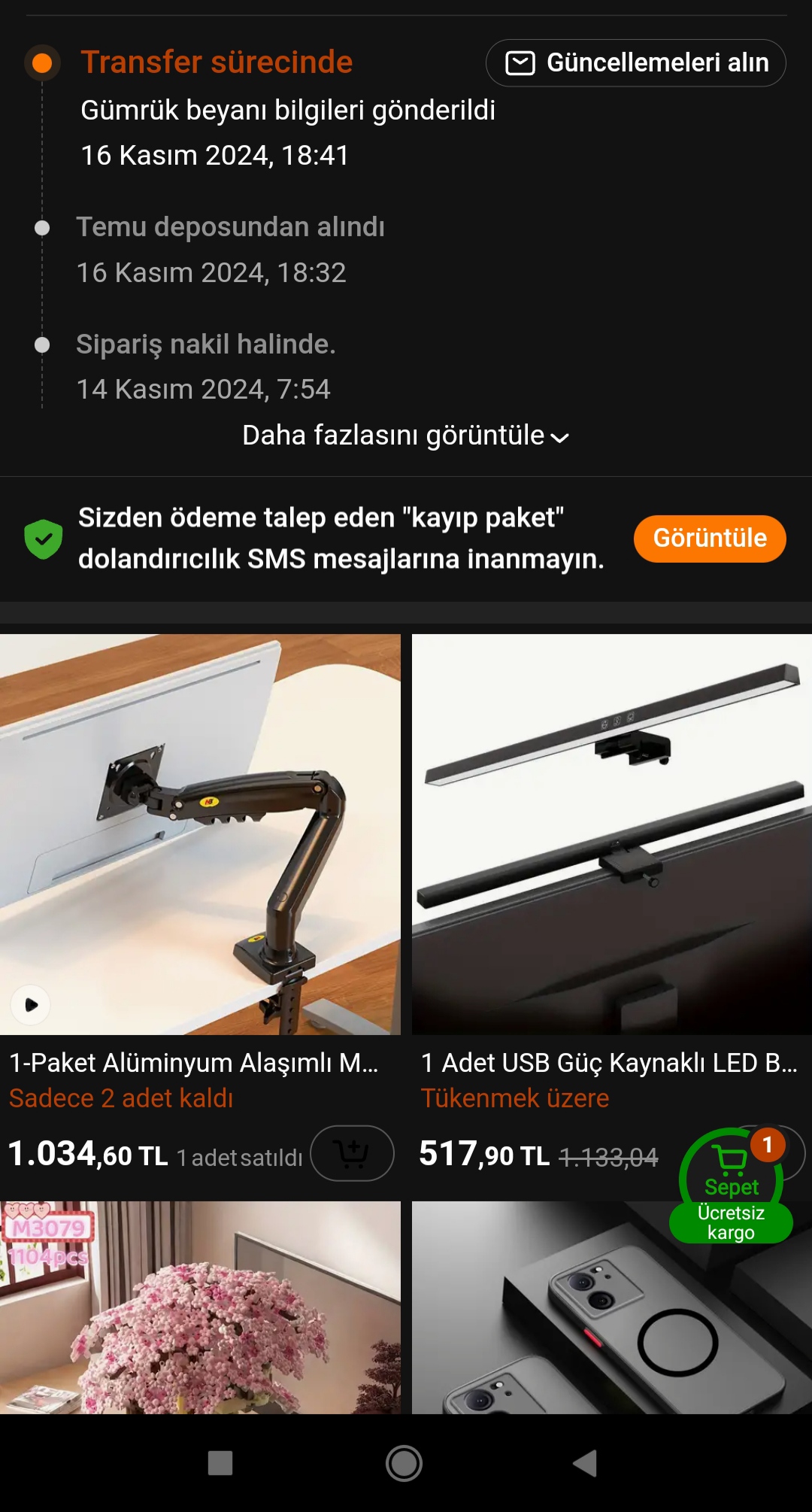Tap the Güncellemeleri alın button

tap(636, 63)
